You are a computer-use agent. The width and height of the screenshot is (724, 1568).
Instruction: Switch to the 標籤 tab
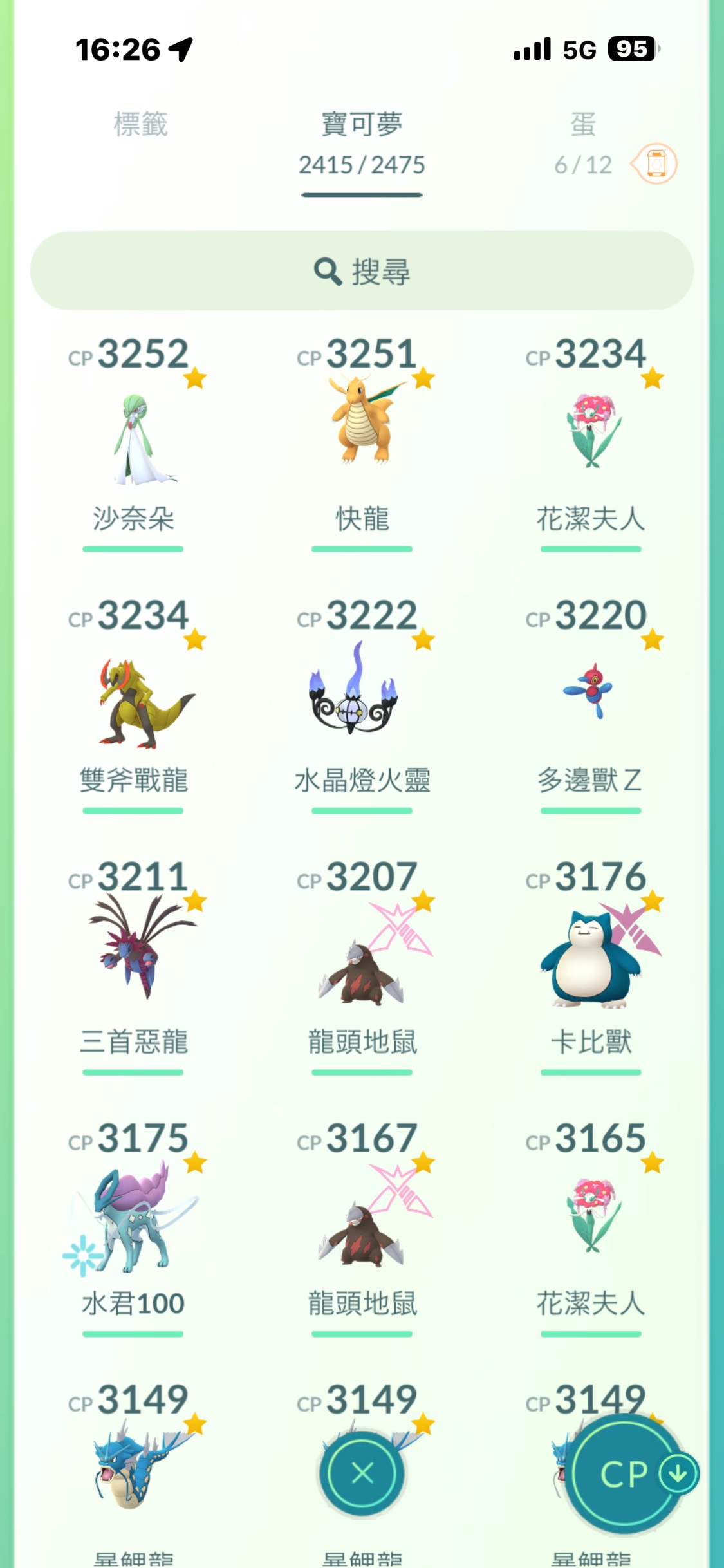click(x=140, y=124)
